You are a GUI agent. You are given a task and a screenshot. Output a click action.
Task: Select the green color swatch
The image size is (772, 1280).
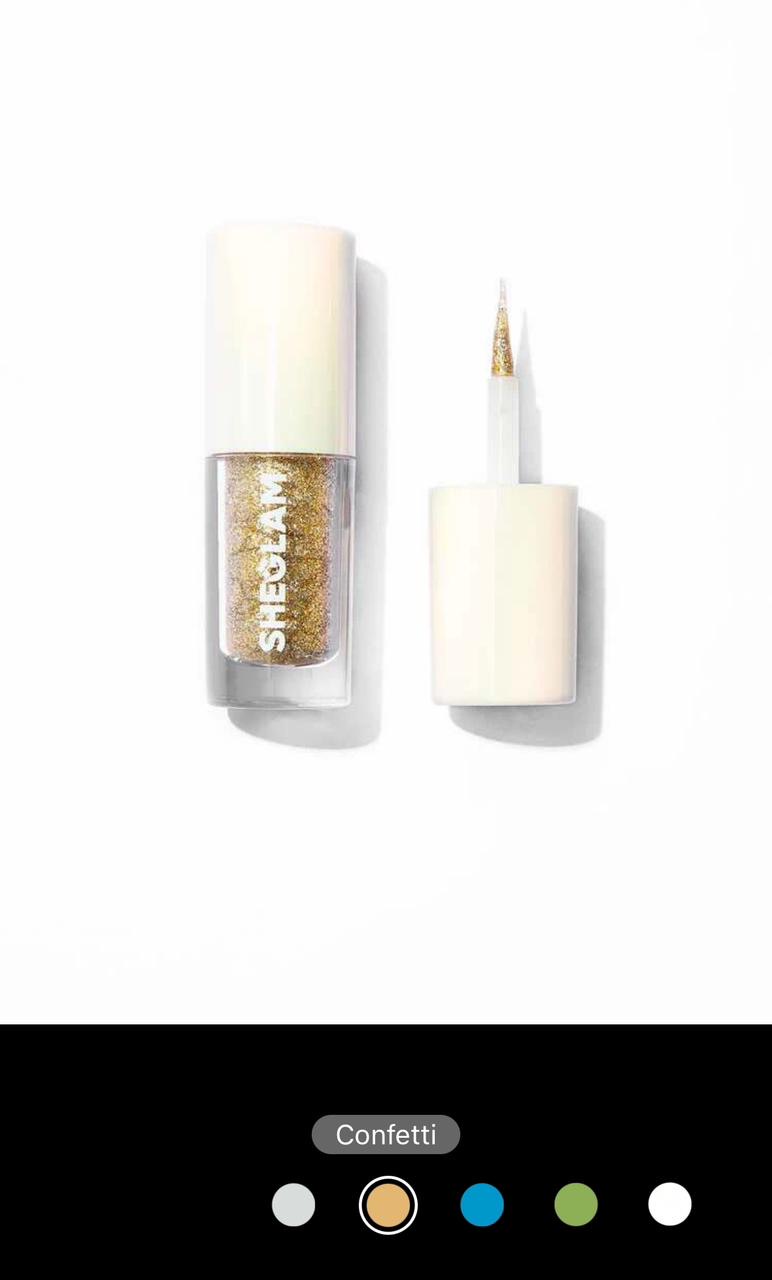(x=576, y=1205)
